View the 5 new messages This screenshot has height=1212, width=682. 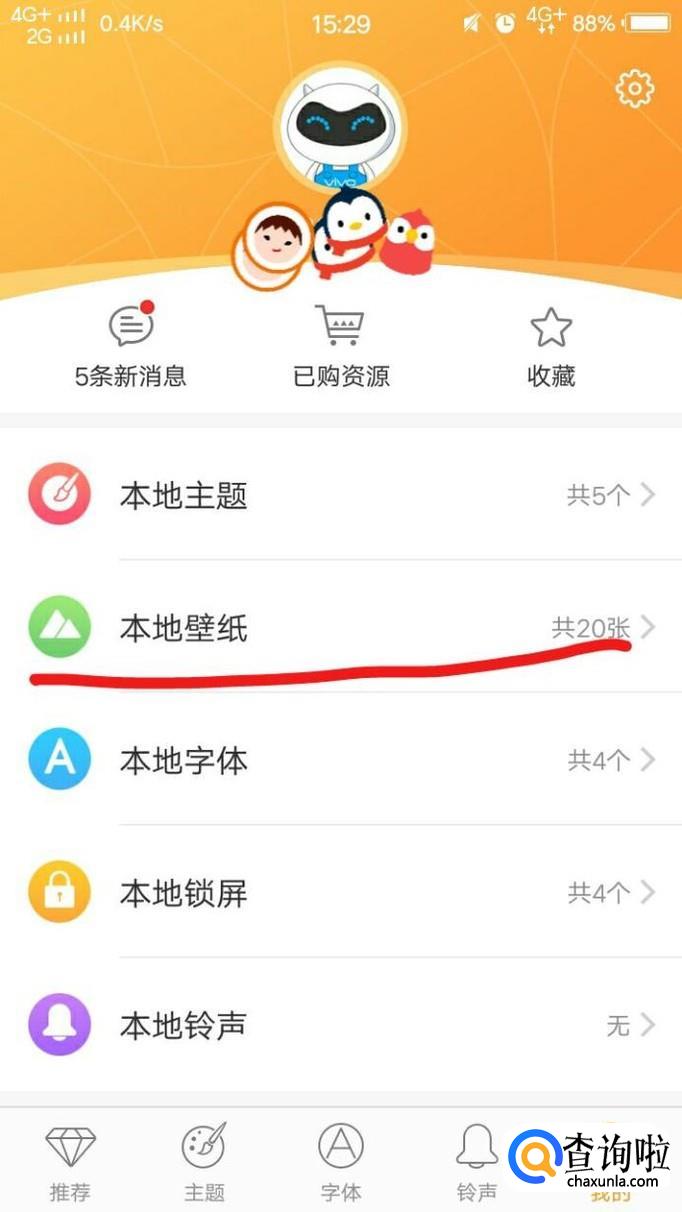pyautogui.click(x=131, y=347)
